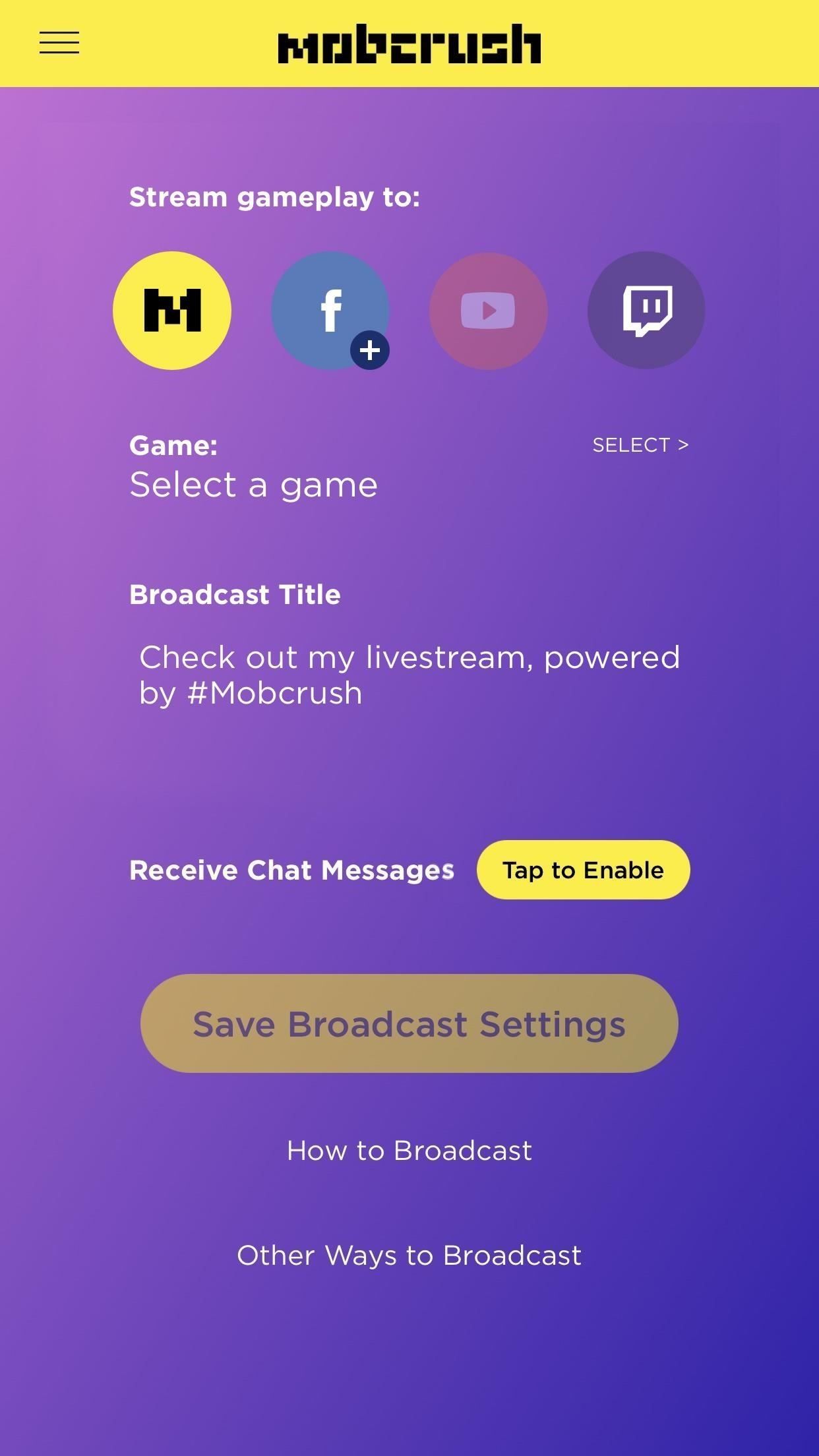Disable the Mobcrush streaming destination

pos(171,310)
